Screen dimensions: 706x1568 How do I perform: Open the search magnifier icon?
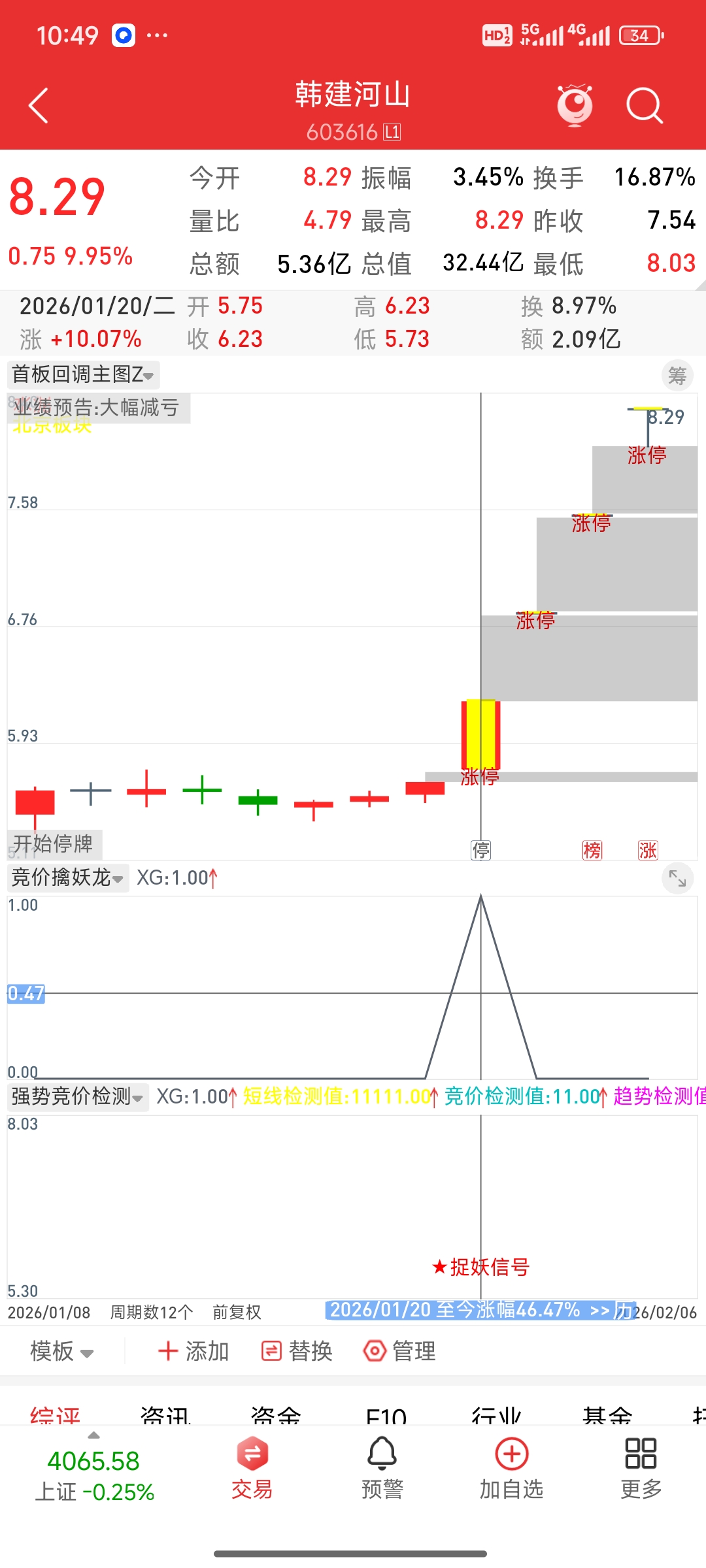(644, 105)
